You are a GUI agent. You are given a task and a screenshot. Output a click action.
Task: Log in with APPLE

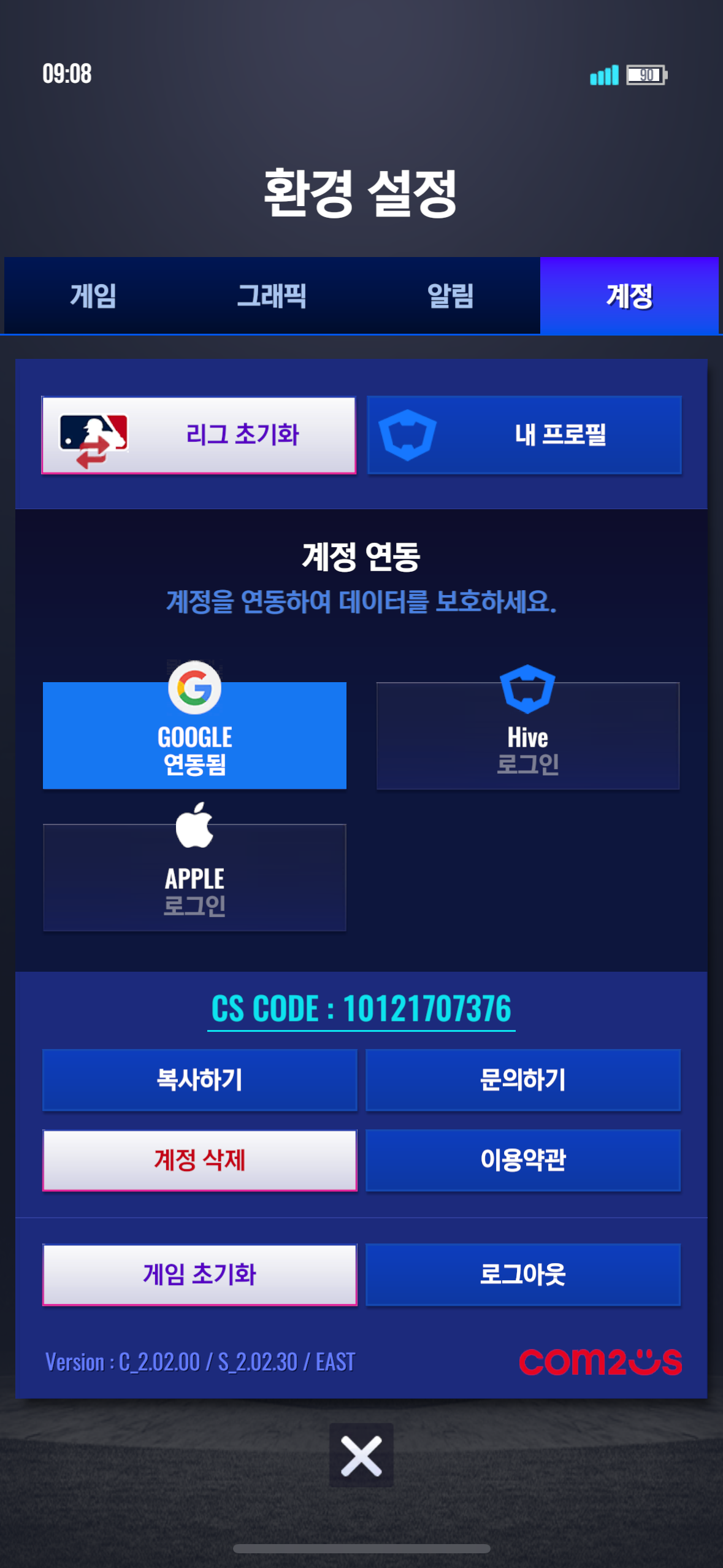click(x=194, y=877)
